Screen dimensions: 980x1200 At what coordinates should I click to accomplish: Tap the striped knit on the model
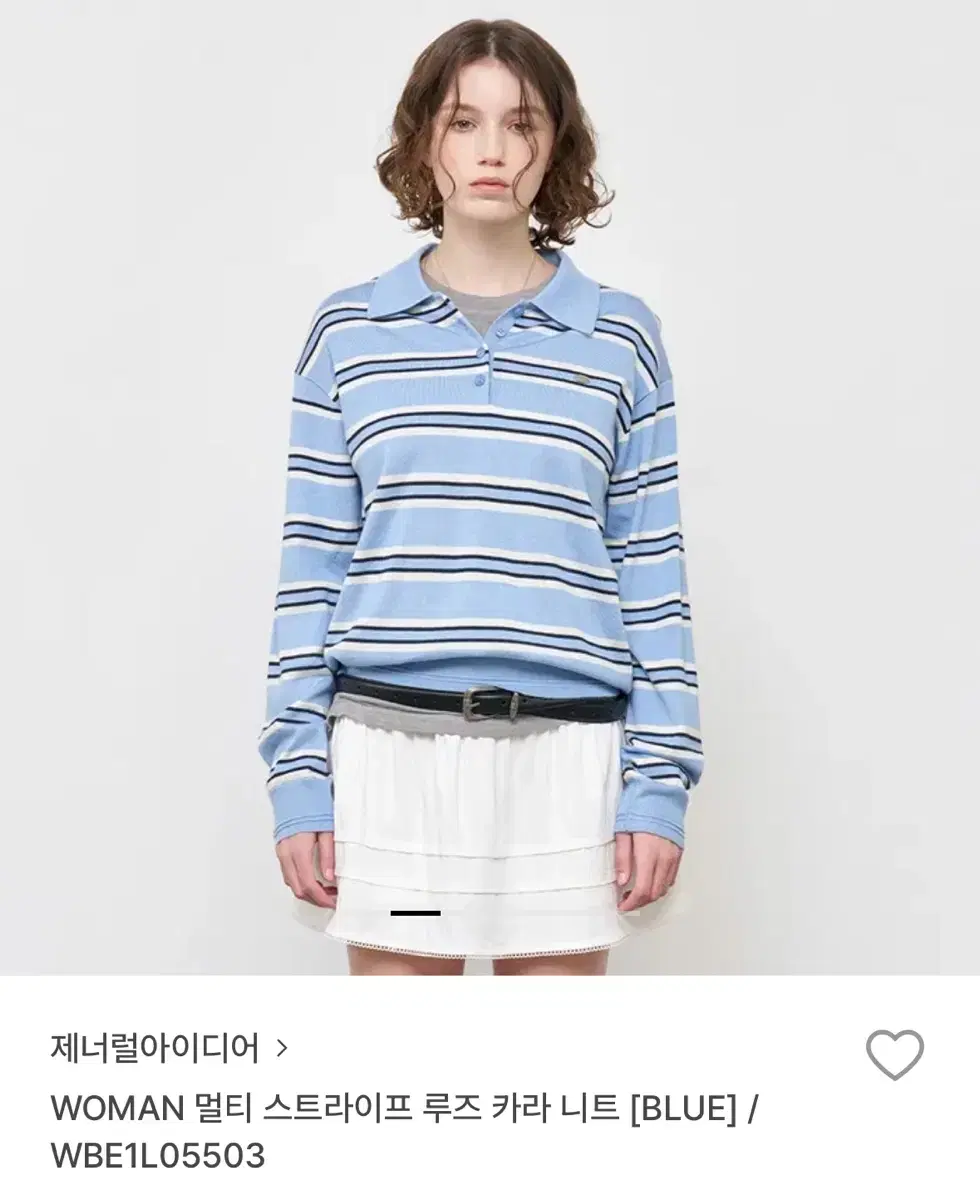(x=480, y=500)
